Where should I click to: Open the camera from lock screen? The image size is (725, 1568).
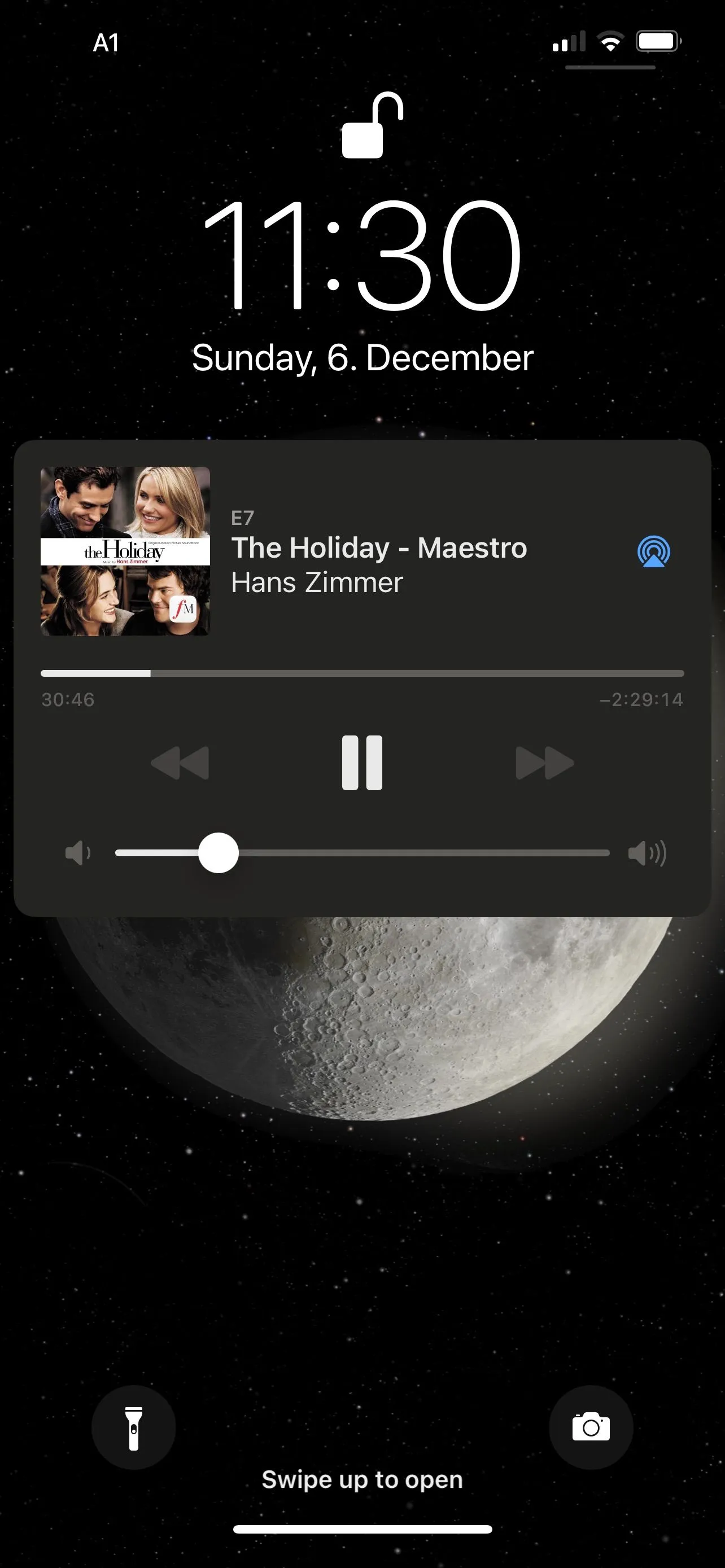pos(591,1427)
